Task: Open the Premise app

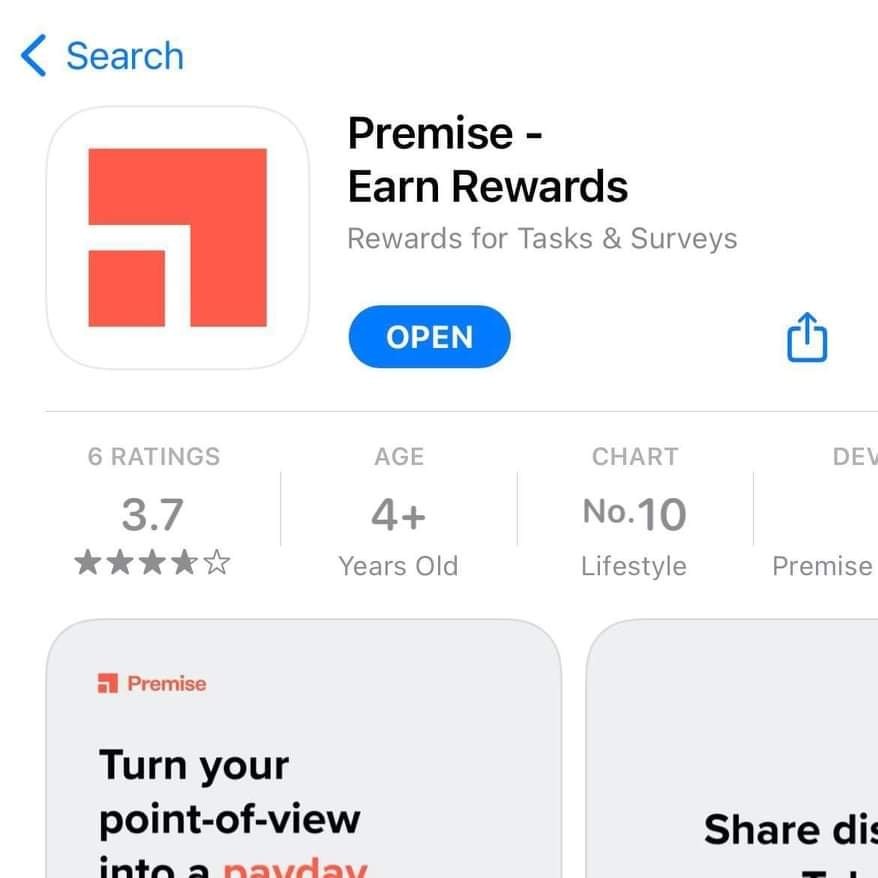Action: coord(429,337)
